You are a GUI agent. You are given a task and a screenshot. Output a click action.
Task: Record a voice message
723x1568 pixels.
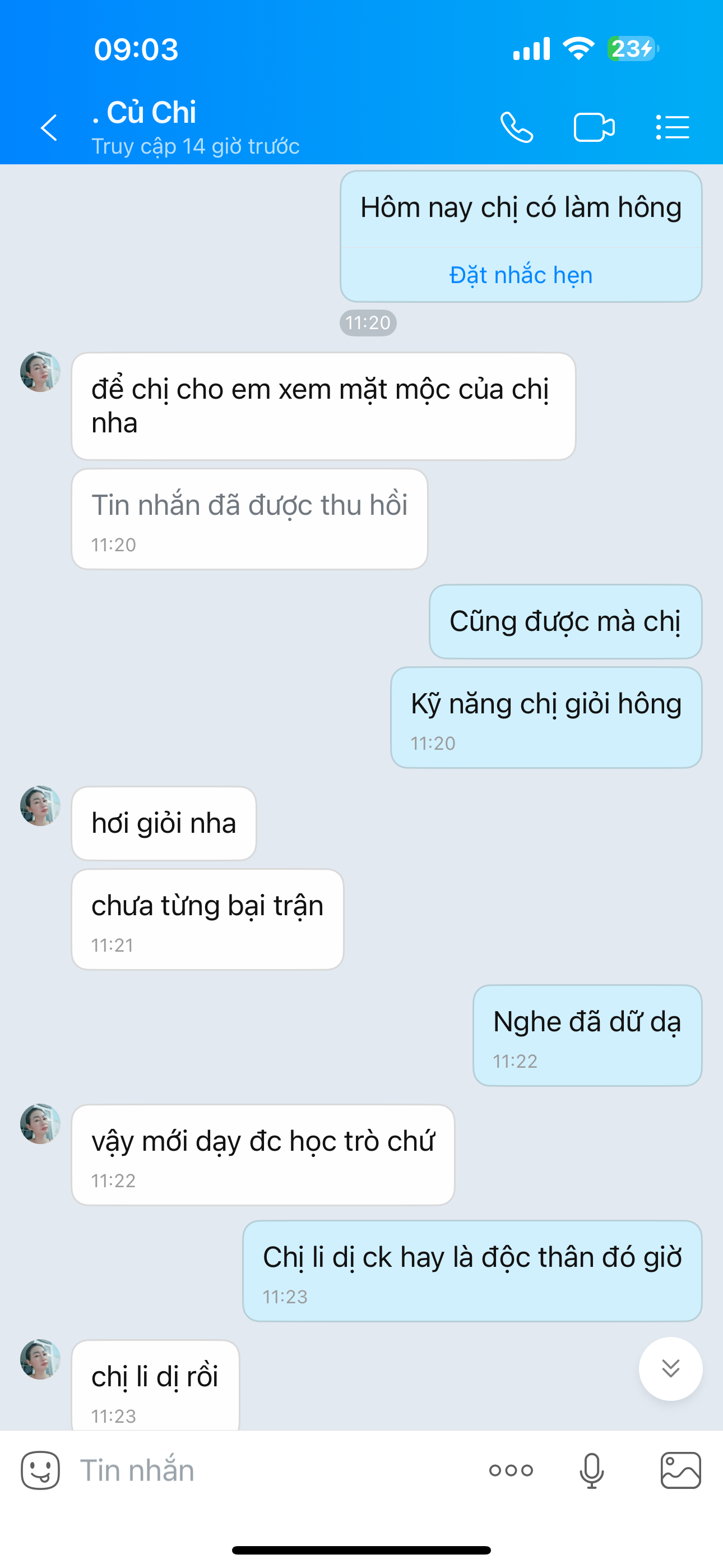pyautogui.click(x=591, y=1470)
